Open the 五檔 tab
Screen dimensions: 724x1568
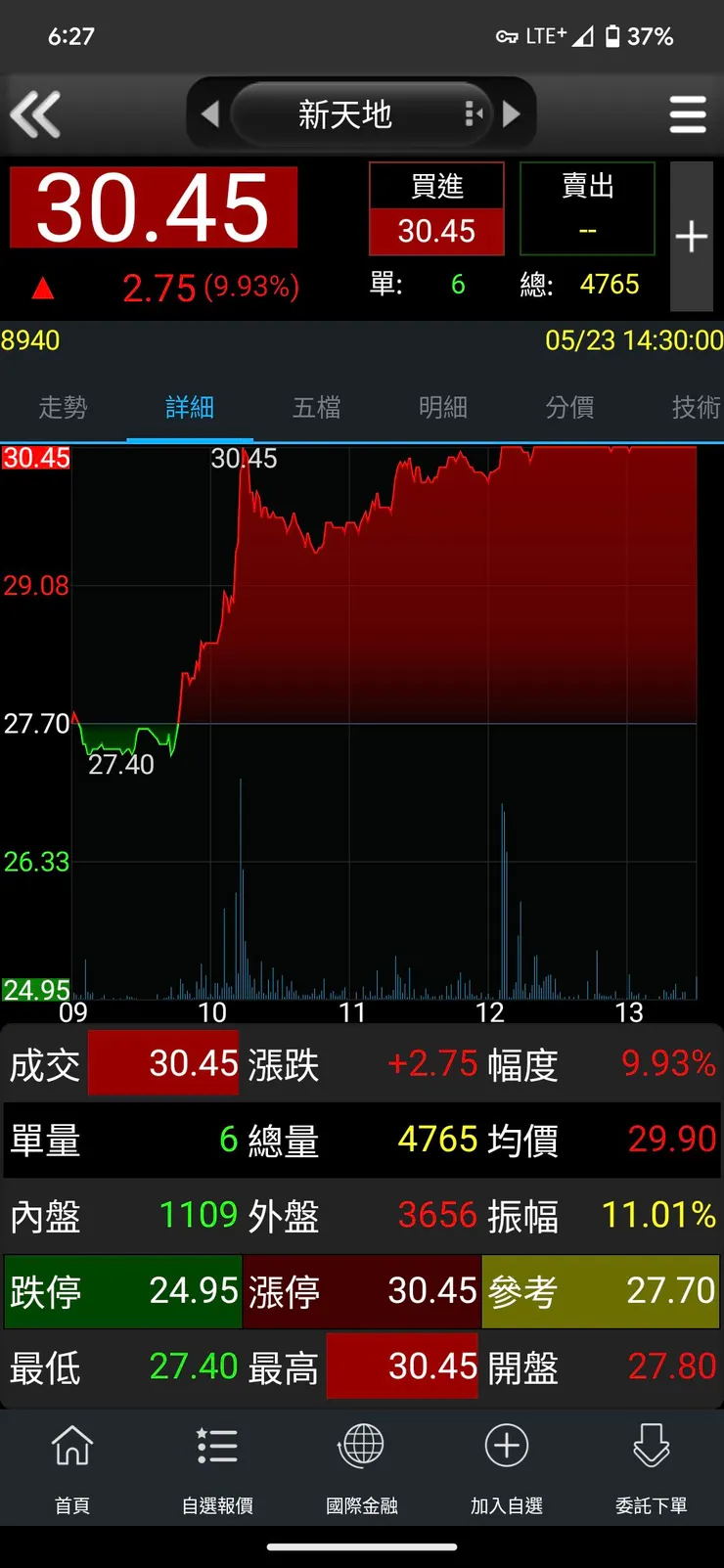(317, 407)
